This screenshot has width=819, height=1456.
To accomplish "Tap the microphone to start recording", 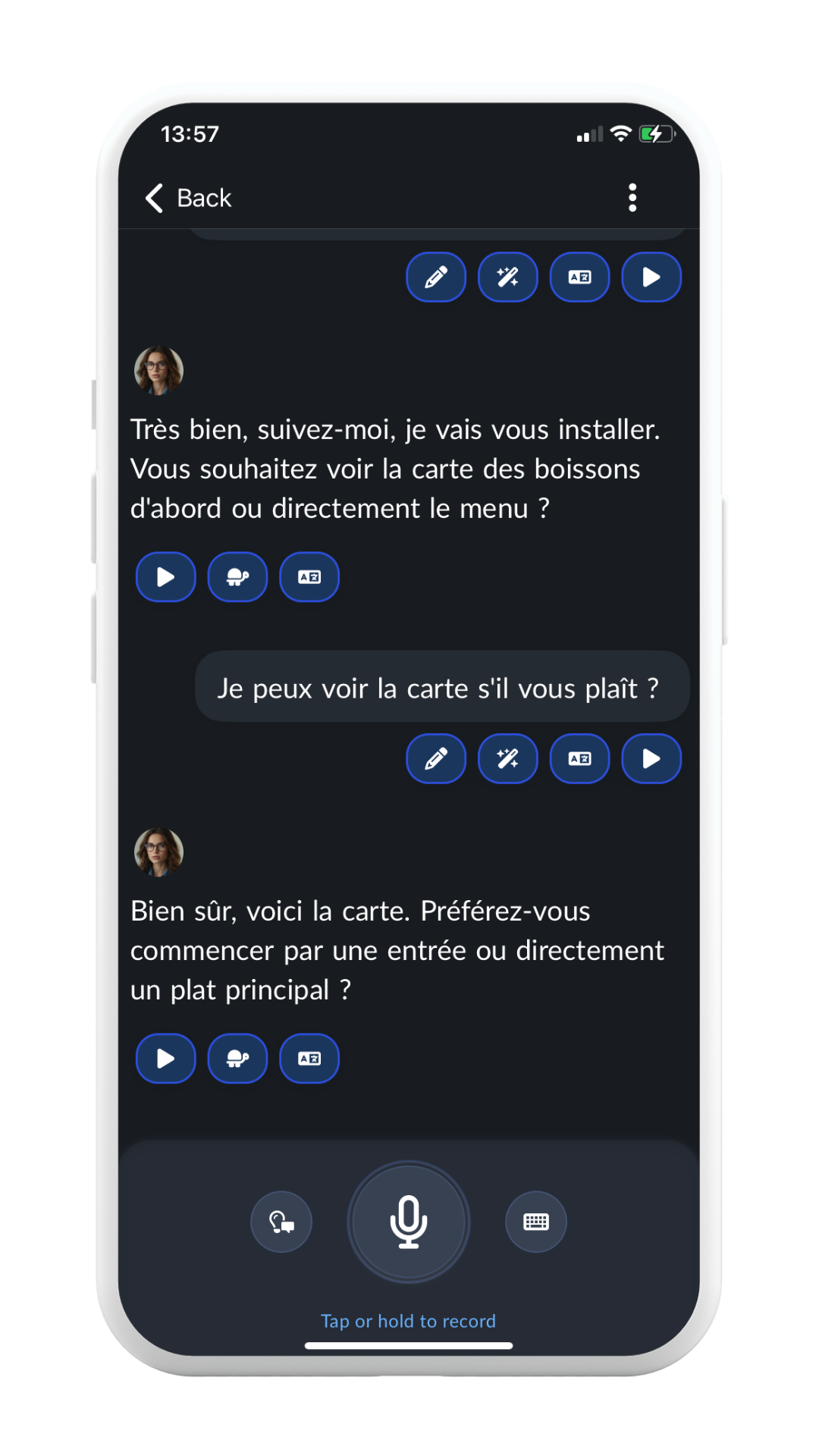I will tap(409, 1221).
